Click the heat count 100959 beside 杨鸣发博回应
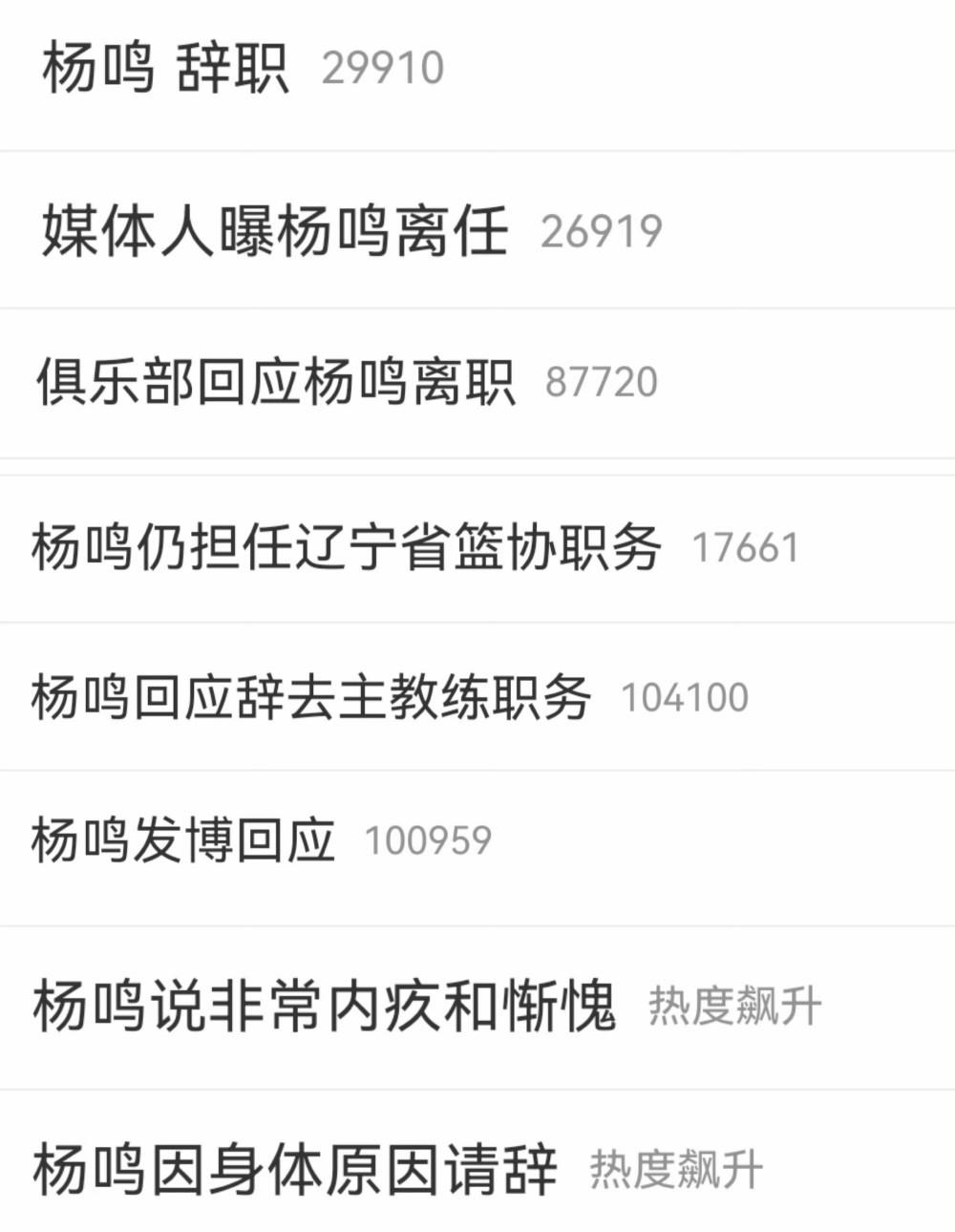Viewport: 955px width, 1232px height. [428, 840]
